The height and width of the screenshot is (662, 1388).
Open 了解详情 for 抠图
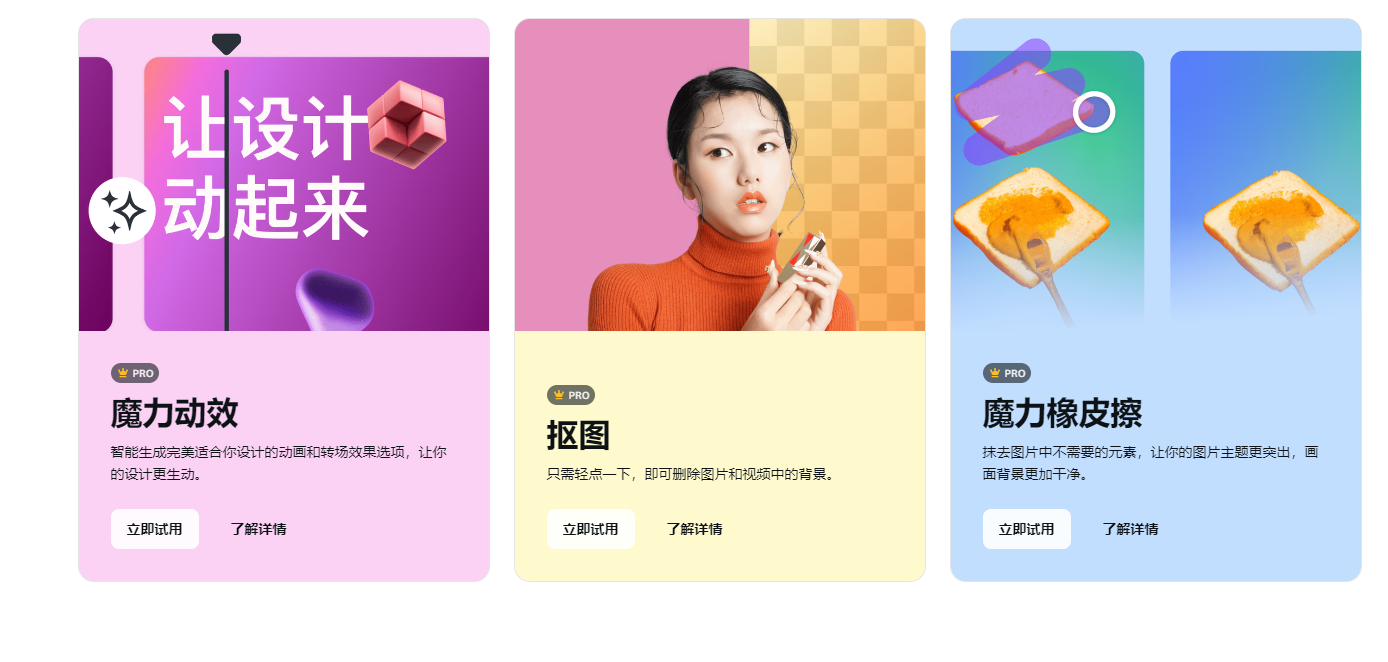[x=694, y=529]
